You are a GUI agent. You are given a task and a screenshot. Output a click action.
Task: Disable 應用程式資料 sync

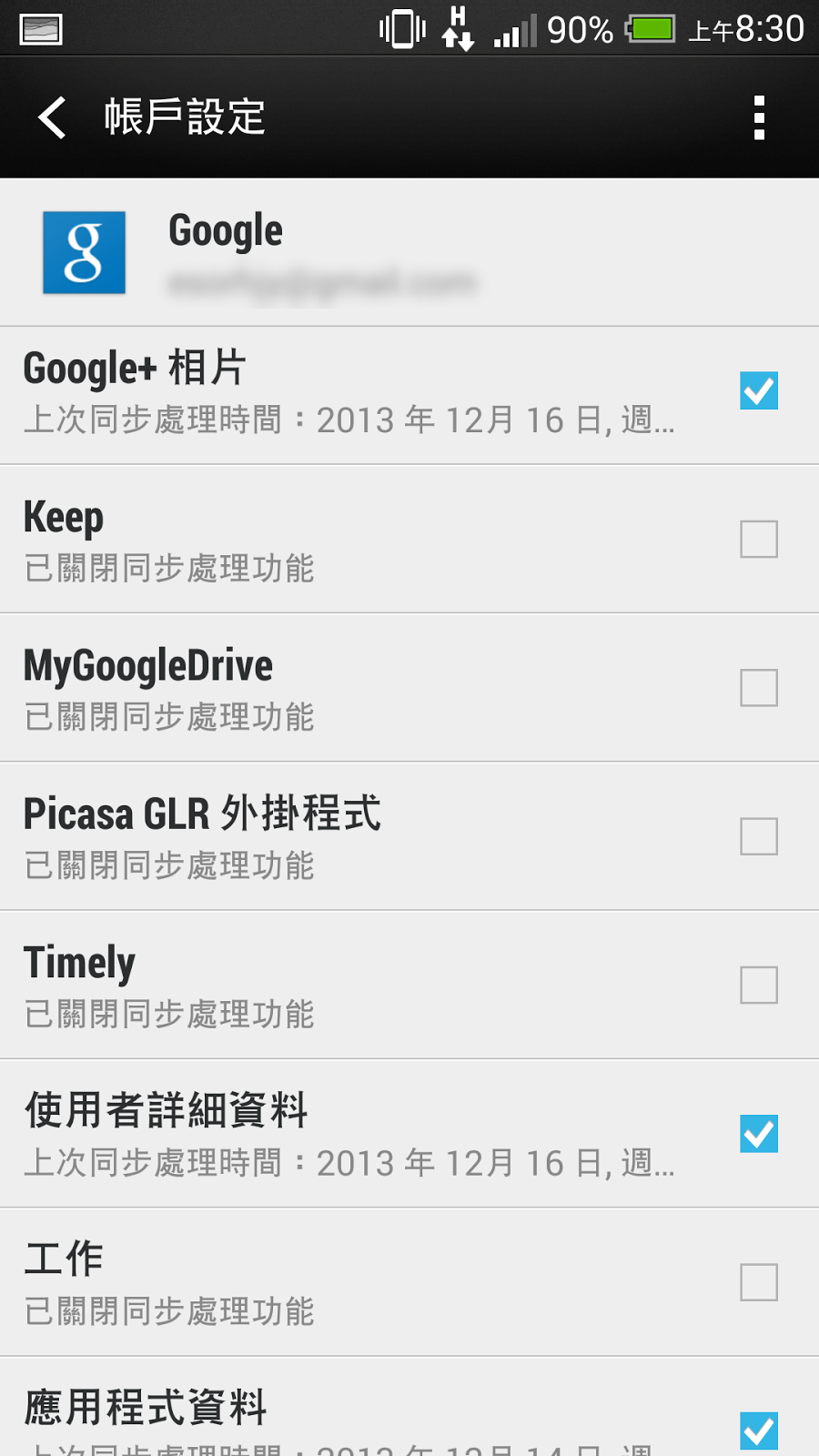[759, 1431]
